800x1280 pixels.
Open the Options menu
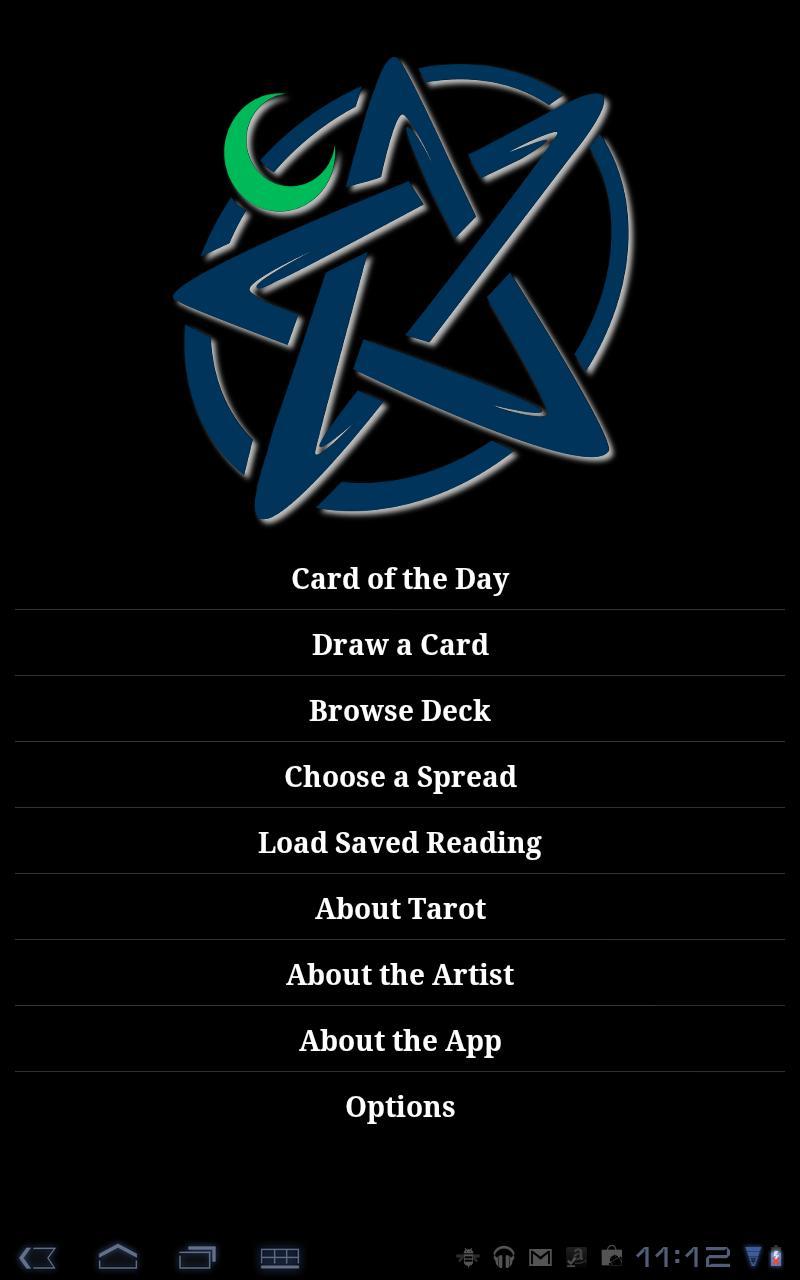click(x=400, y=1105)
